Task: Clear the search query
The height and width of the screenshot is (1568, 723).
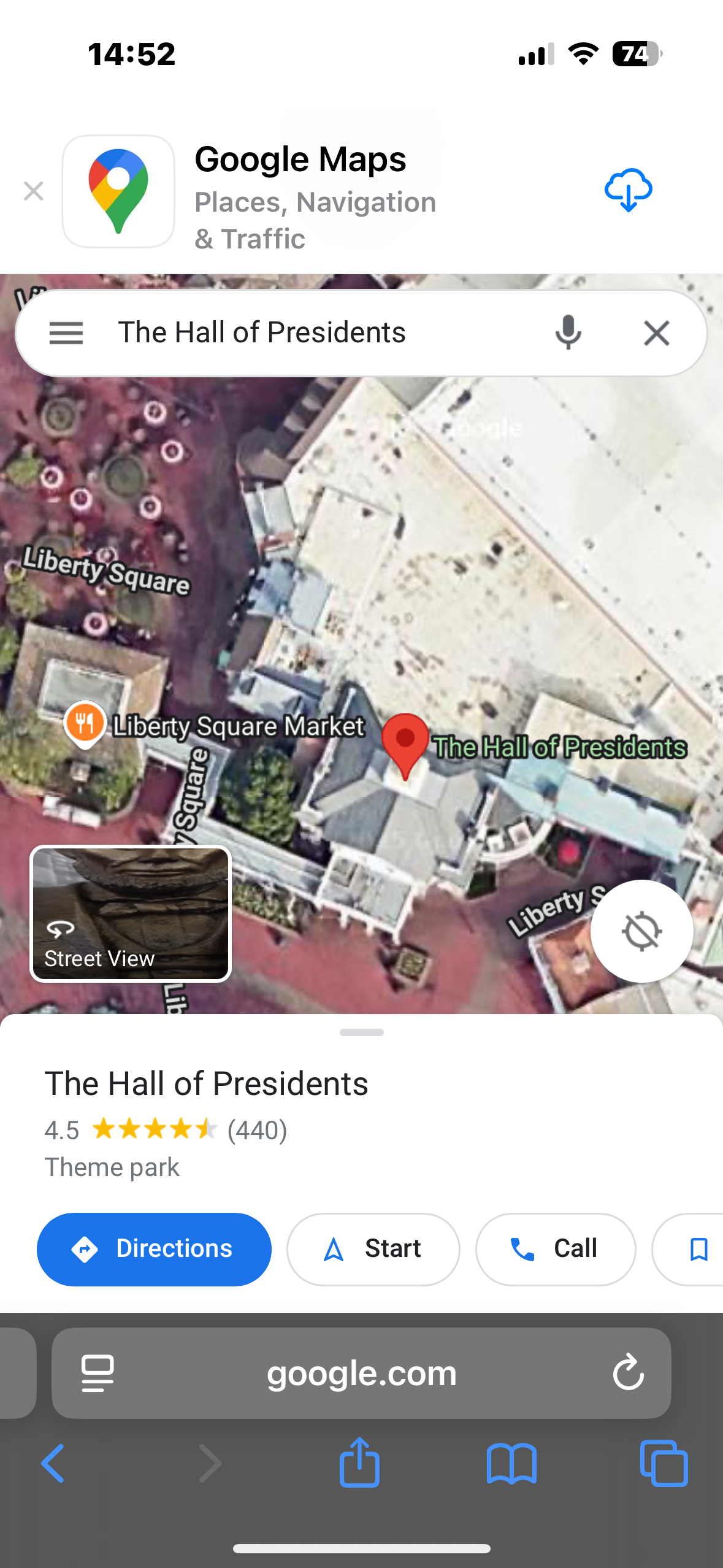Action: coord(656,333)
